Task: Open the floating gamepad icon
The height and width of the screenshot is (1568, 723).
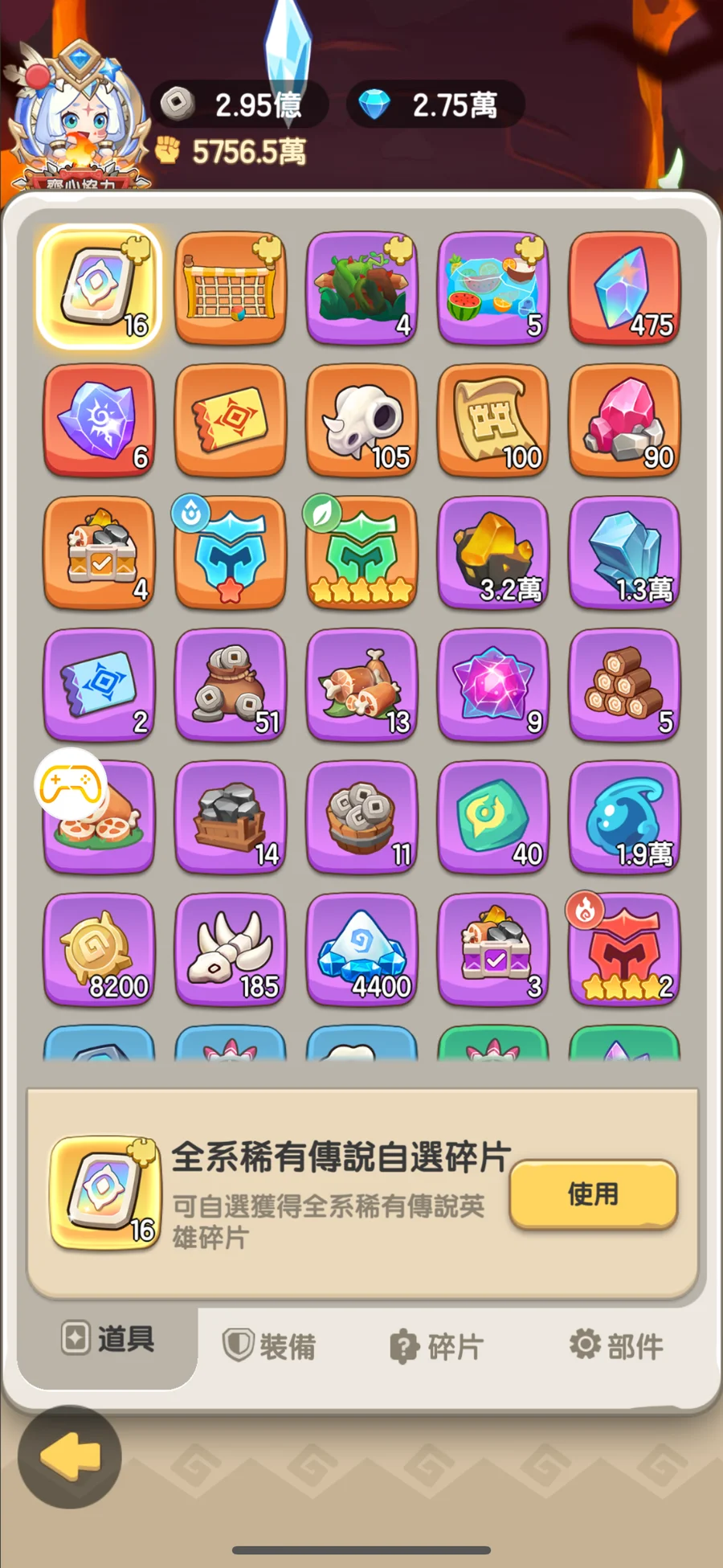Action: point(71,784)
